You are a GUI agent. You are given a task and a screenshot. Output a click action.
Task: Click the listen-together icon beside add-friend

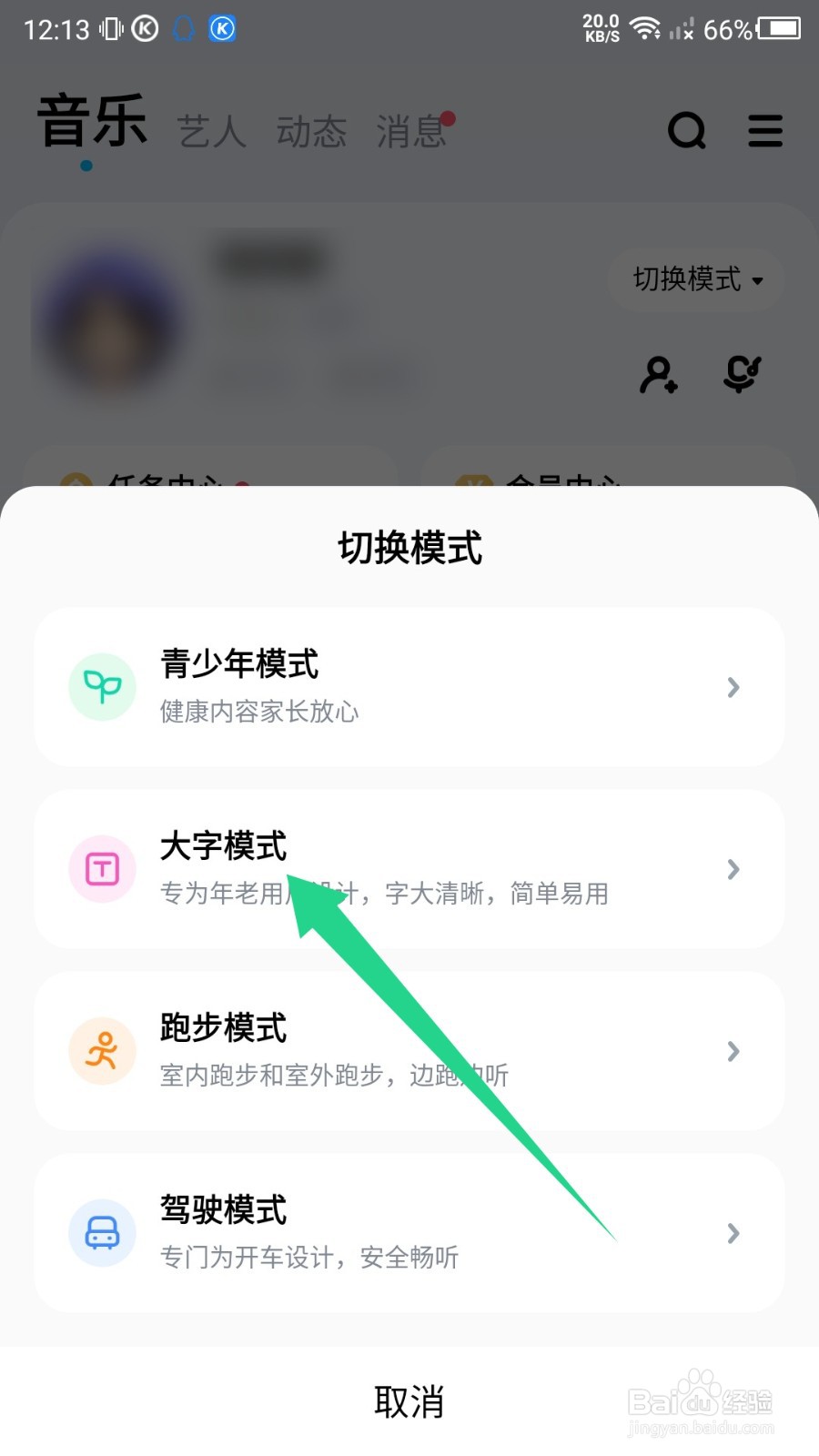click(x=742, y=374)
